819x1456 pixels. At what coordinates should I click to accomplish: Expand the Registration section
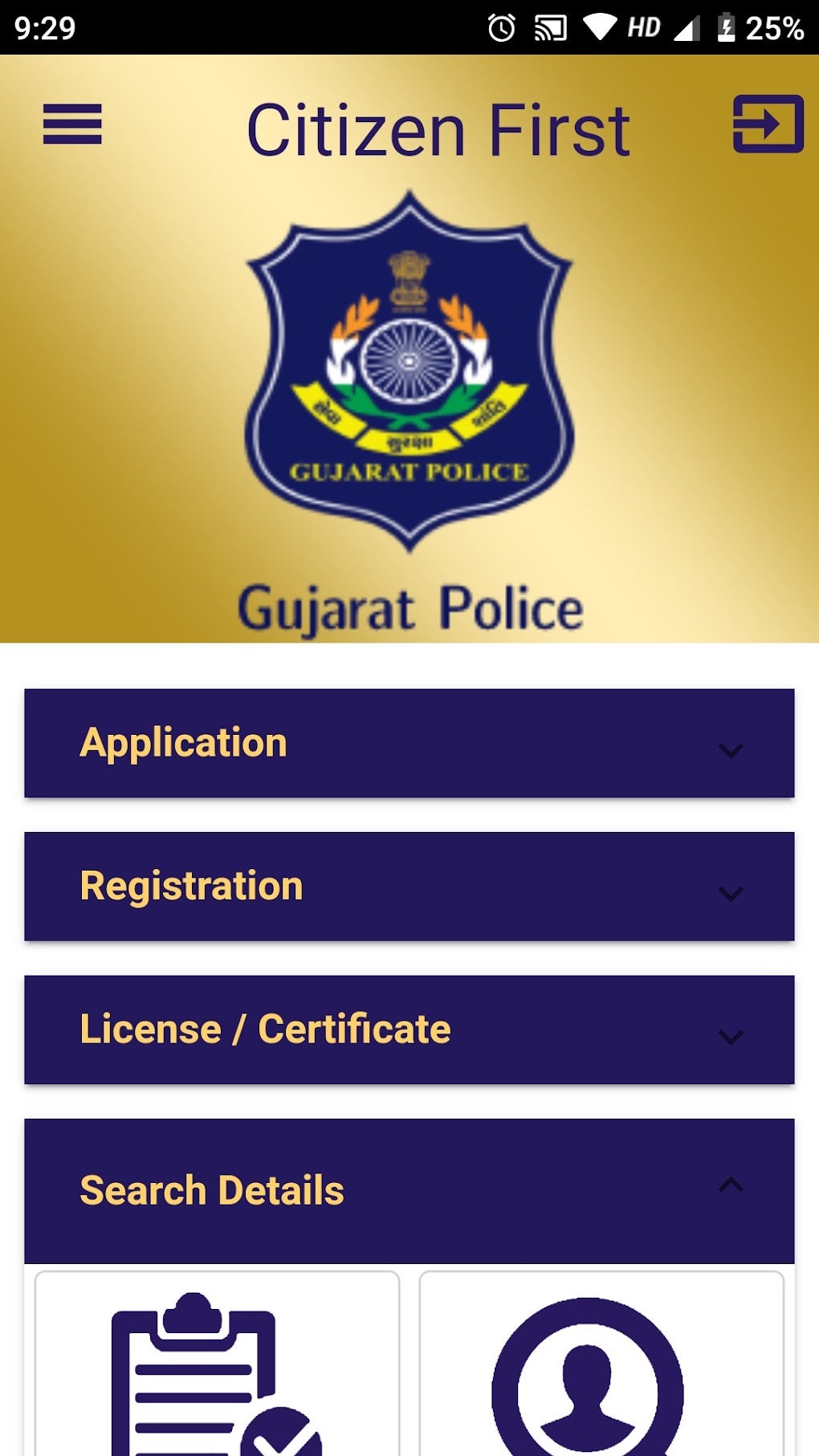pyautogui.click(x=729, y=893)
